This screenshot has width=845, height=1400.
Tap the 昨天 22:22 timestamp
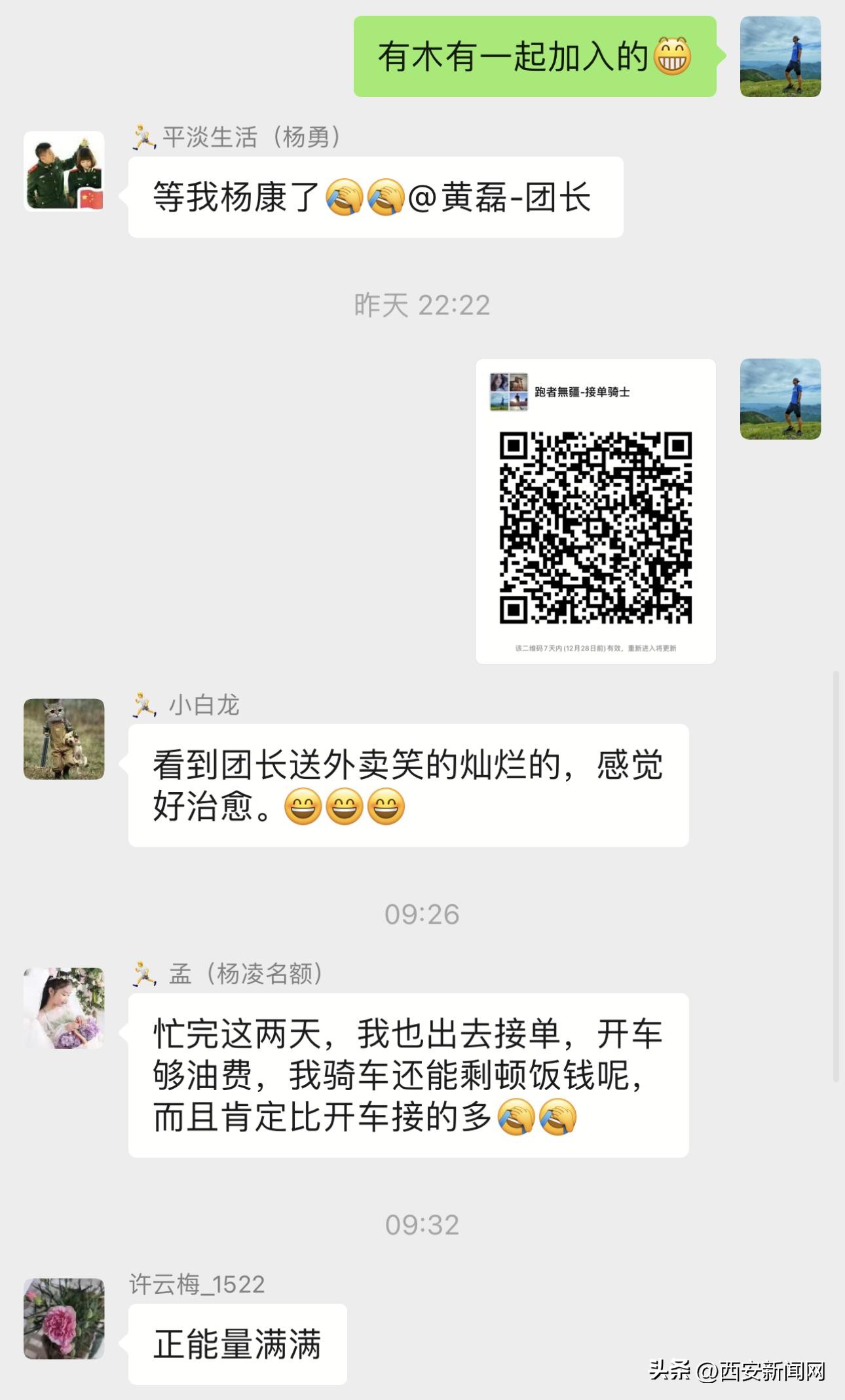point(423,303)
